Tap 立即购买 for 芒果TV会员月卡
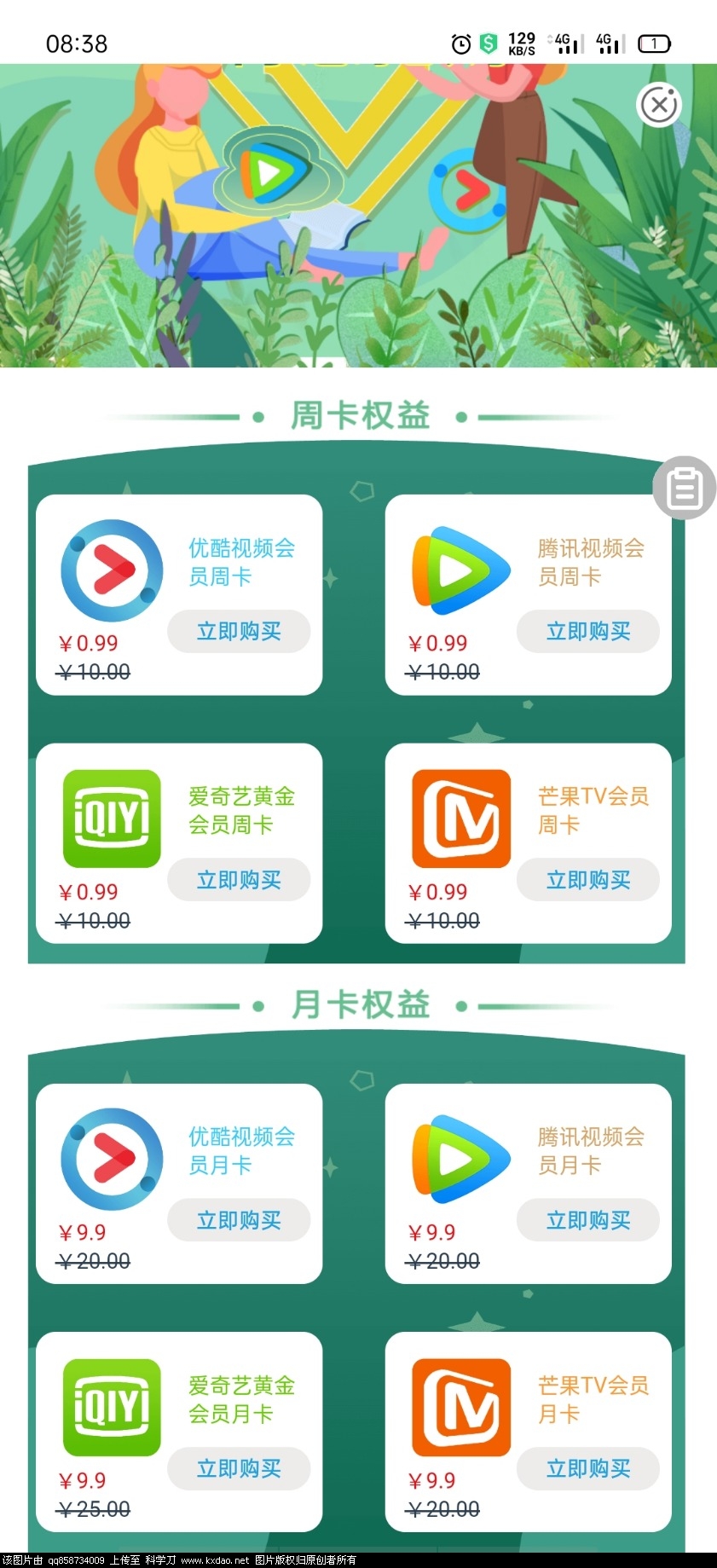Viewport: 717px width, 1568px height. coord(588,1469)
